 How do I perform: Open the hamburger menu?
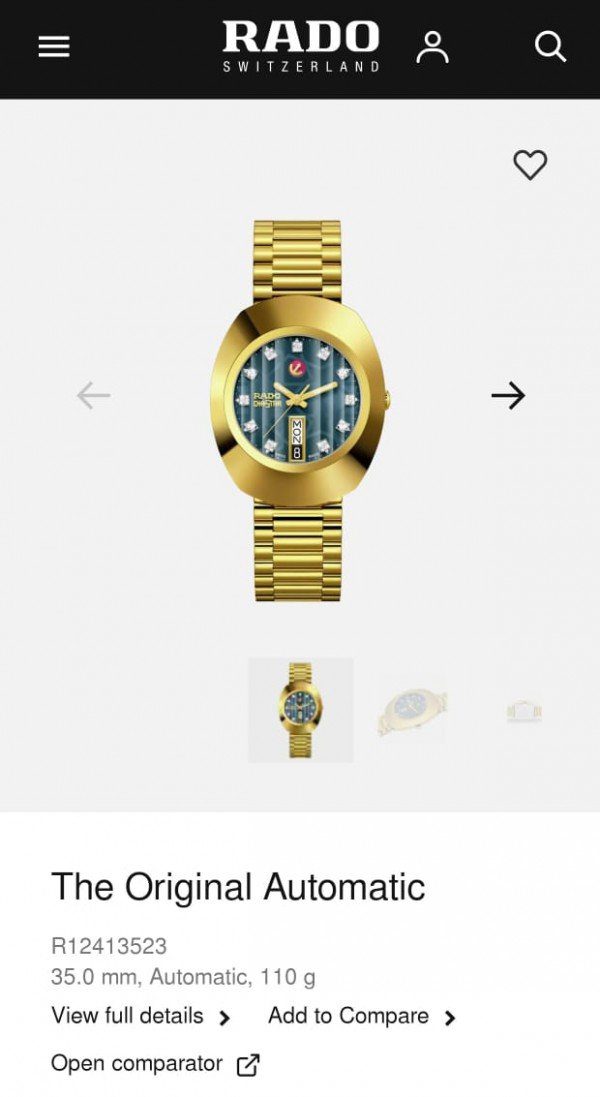pyautogui.click(x=54, y=47)
